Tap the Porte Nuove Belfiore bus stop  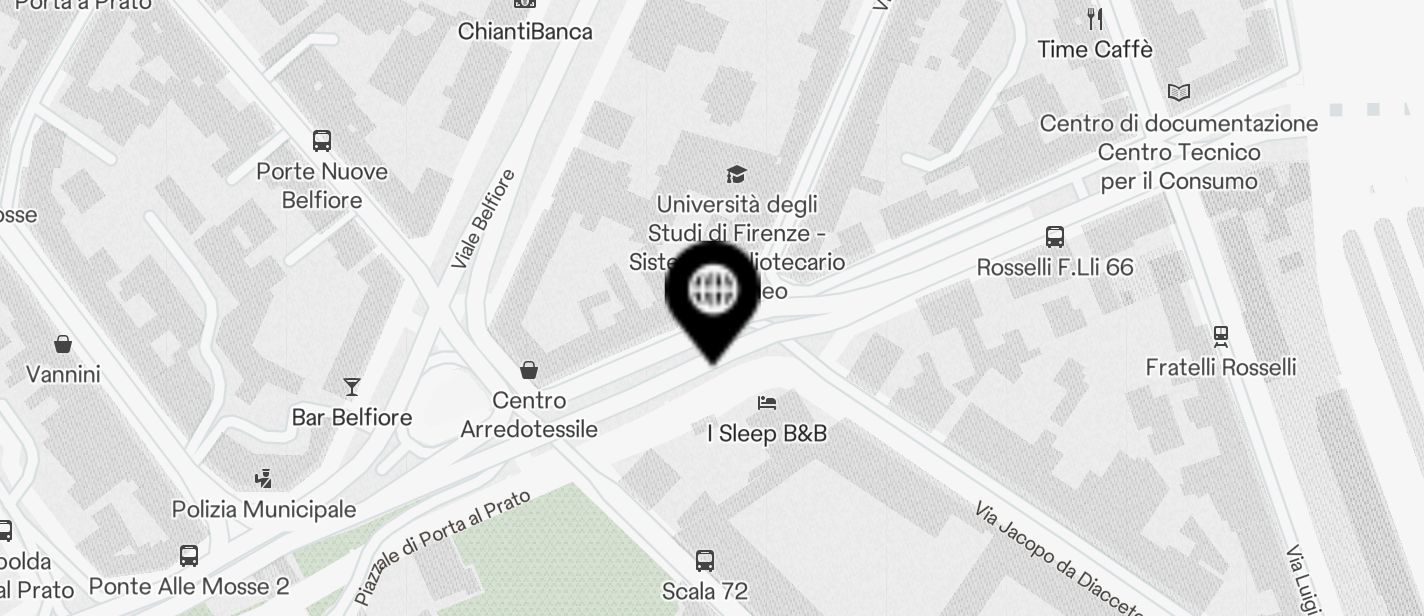[321, 141]
